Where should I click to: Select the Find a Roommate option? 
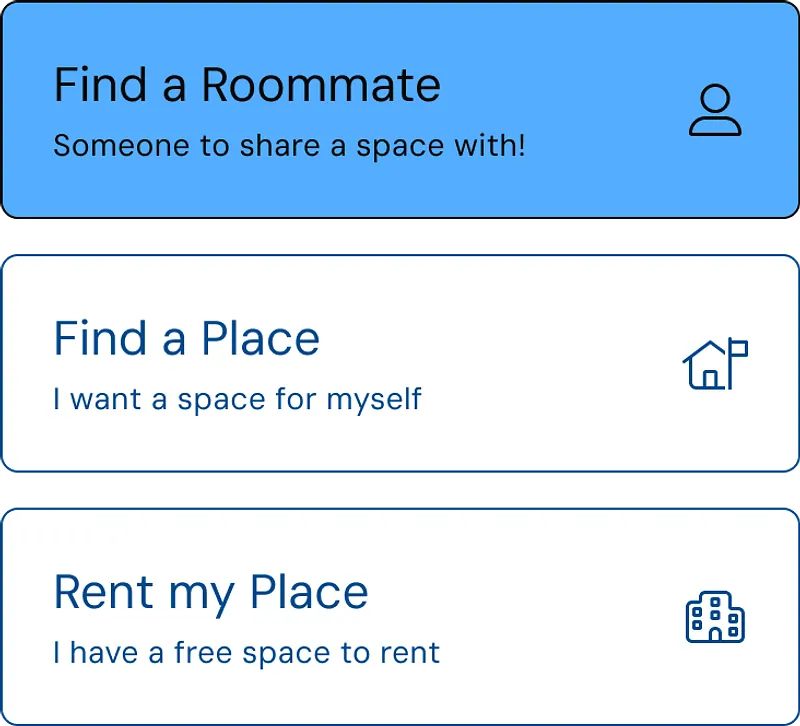[400, 109]
